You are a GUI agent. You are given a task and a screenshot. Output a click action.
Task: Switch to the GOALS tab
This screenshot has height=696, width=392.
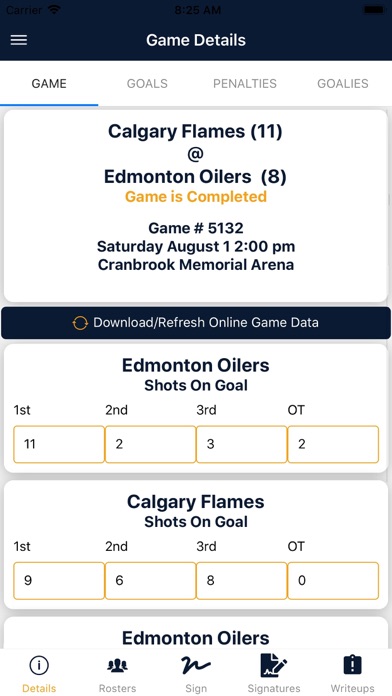(x=147, y=83)
